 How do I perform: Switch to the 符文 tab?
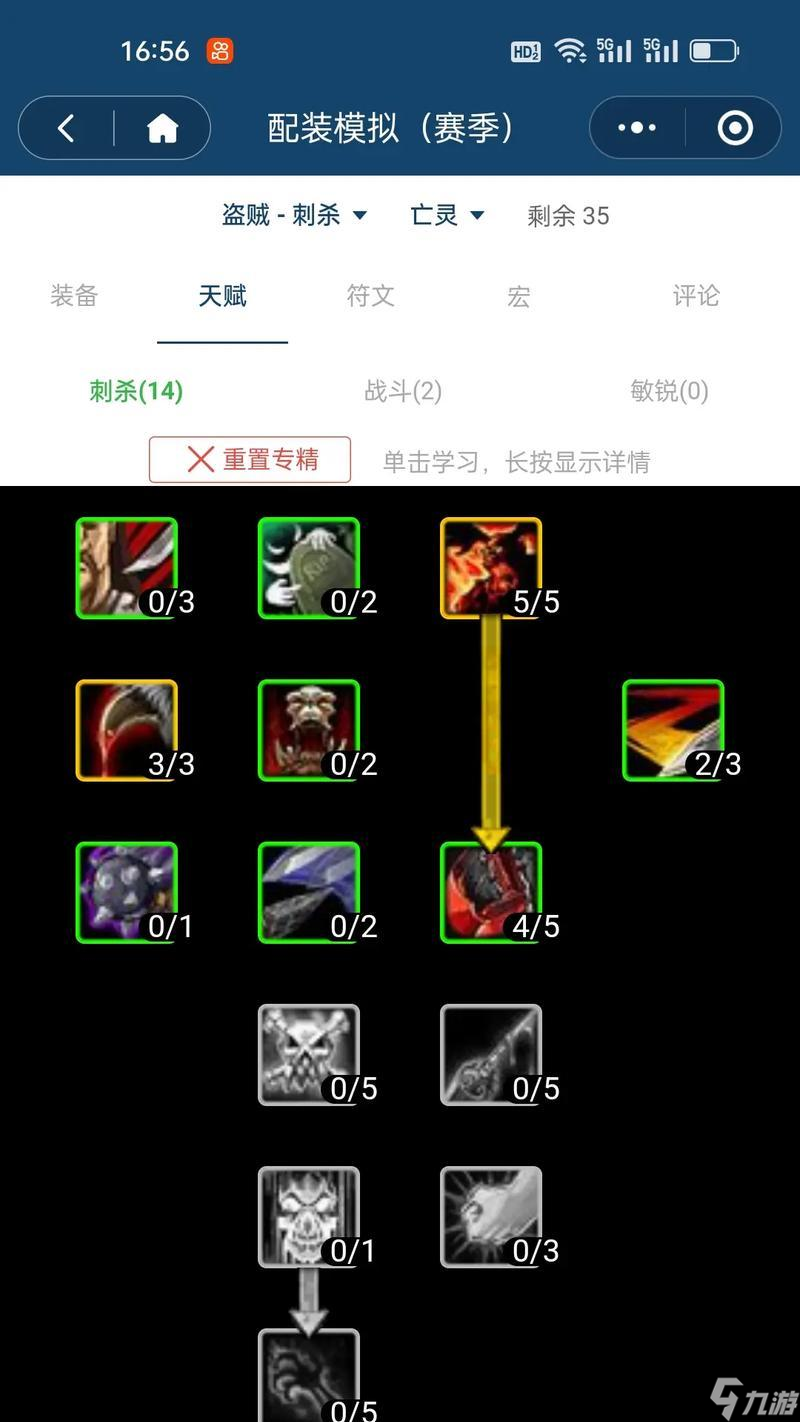click(370, 296)
